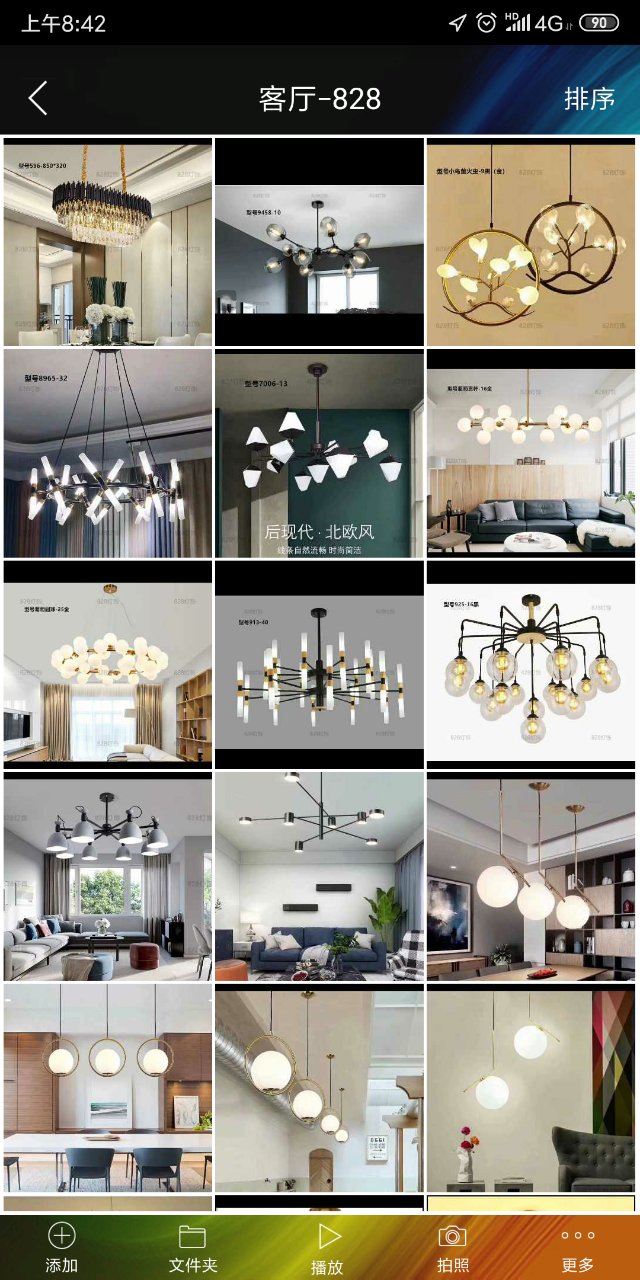The width and height of the screenshot is (640, 1280).
Task: Go back using the top-left arrow
Action: tap(38, 98)
